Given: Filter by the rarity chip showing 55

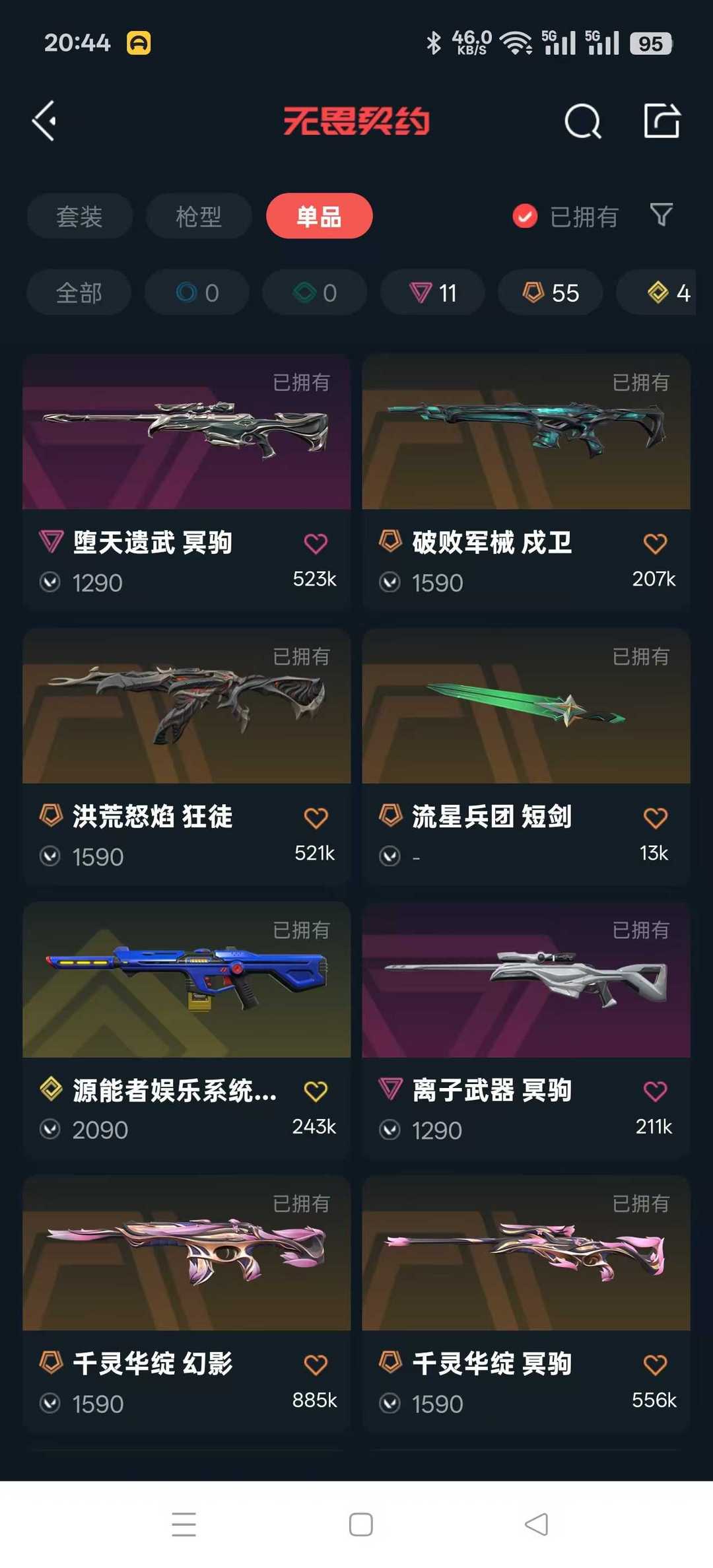Looking at the screenshot, I should click(x=551, y=292).
